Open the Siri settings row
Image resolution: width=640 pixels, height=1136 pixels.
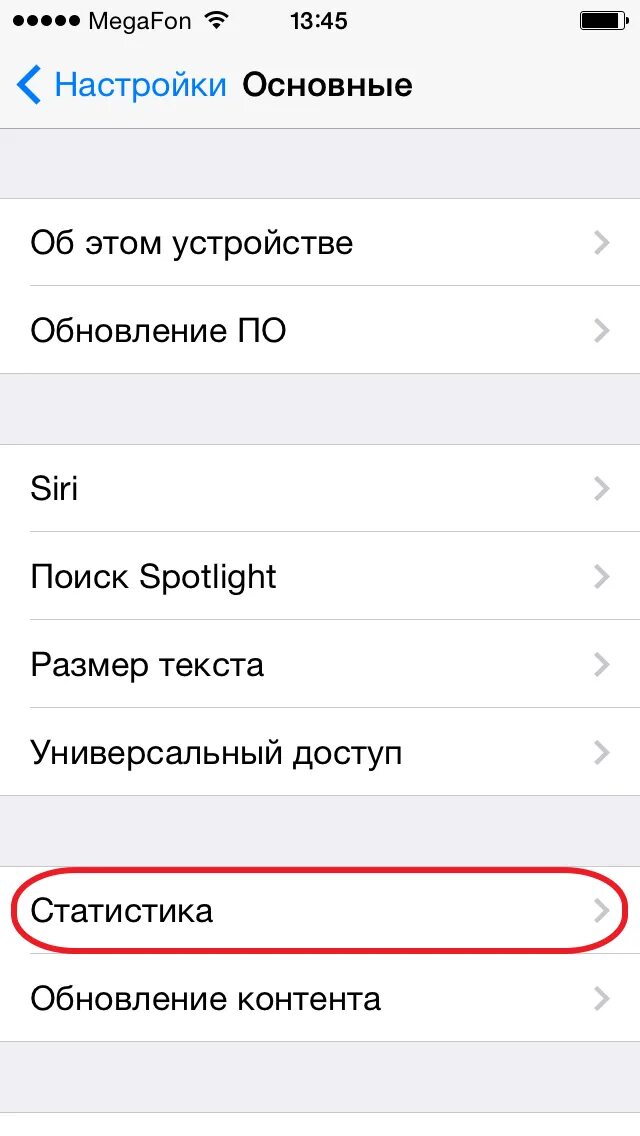click(320, 488)
